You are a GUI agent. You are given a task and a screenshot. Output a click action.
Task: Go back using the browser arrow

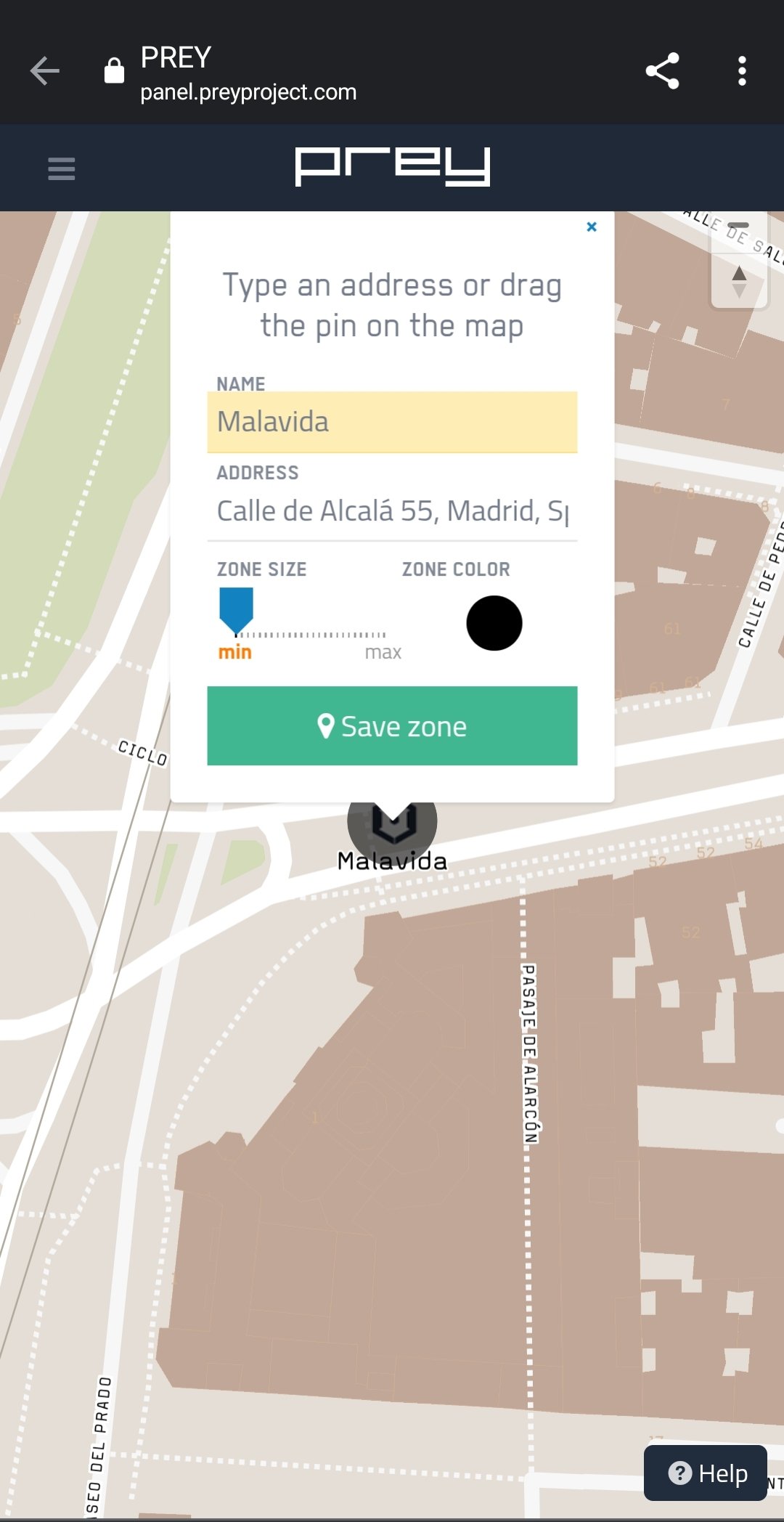click(x=45, y=71)
